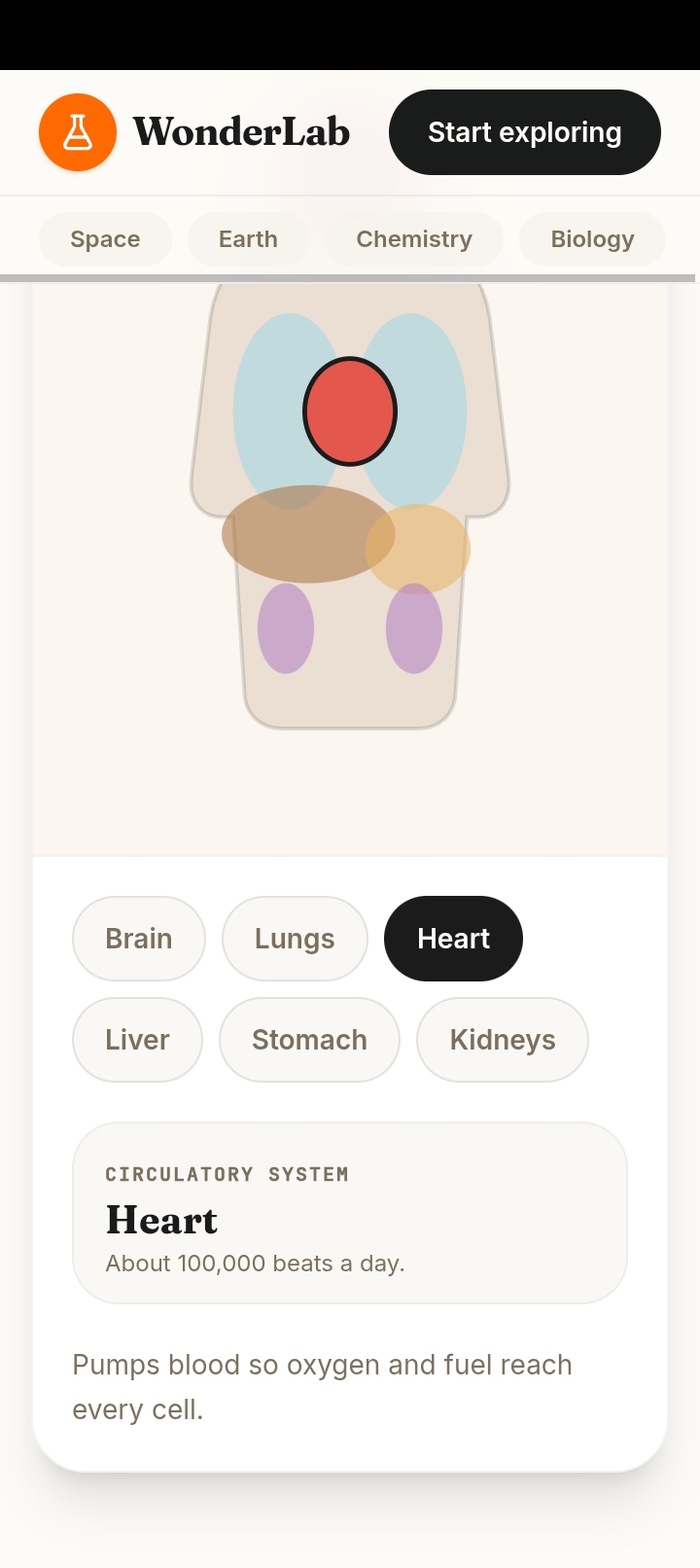Select the Brain organ chip

(139, 939)
